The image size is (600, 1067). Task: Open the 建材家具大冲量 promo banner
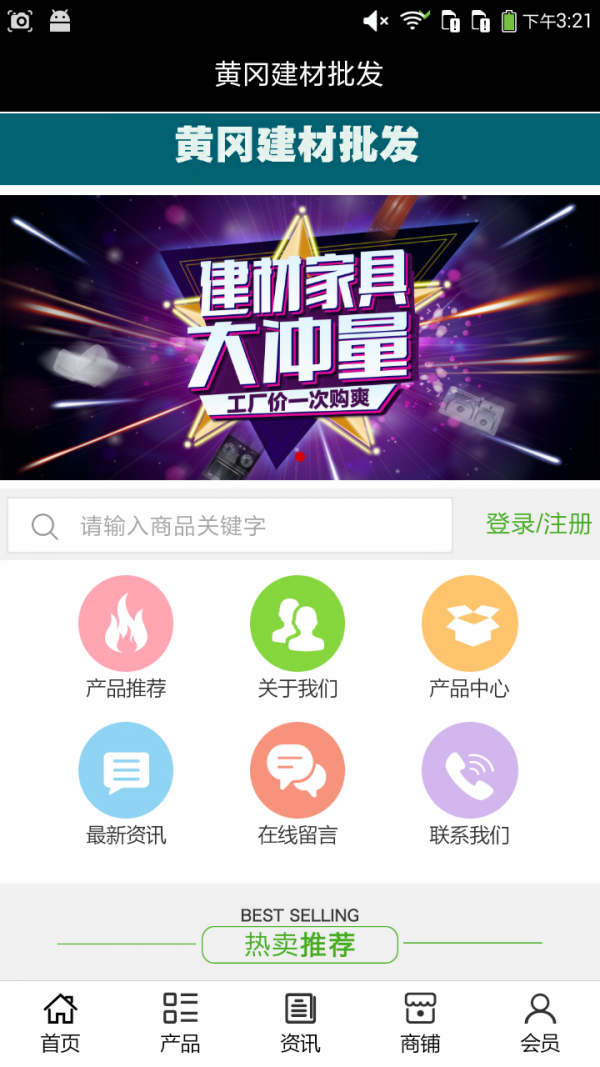tap(300, 337)
